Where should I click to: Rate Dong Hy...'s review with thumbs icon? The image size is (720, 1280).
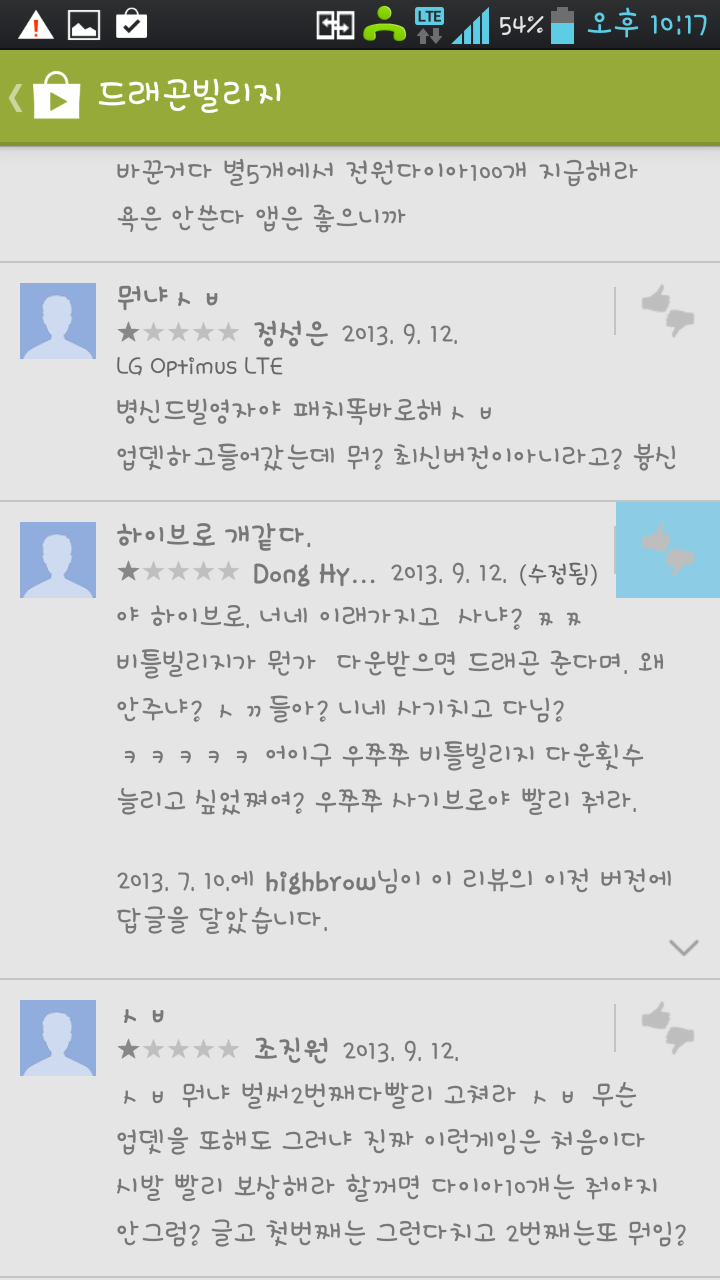click(667, 549)
